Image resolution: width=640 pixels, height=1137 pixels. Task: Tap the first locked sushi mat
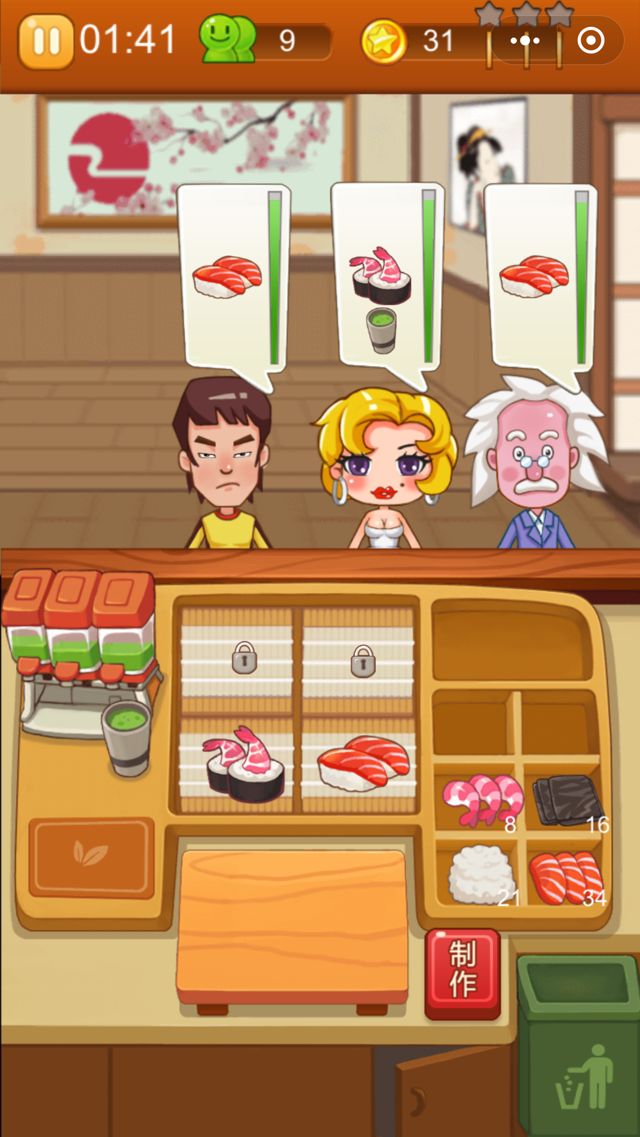point(244,657)
